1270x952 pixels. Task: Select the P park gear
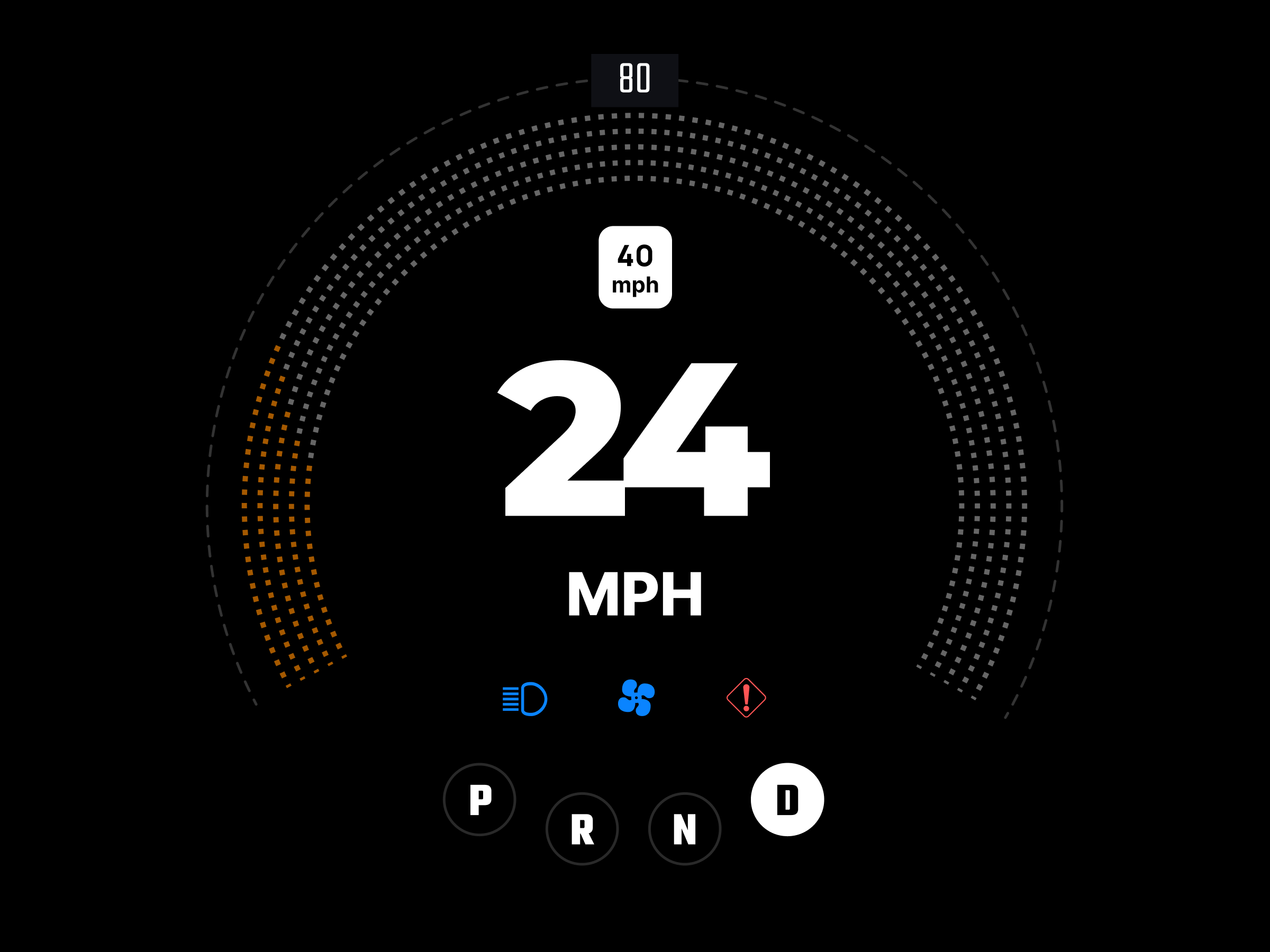pos(479,799)
